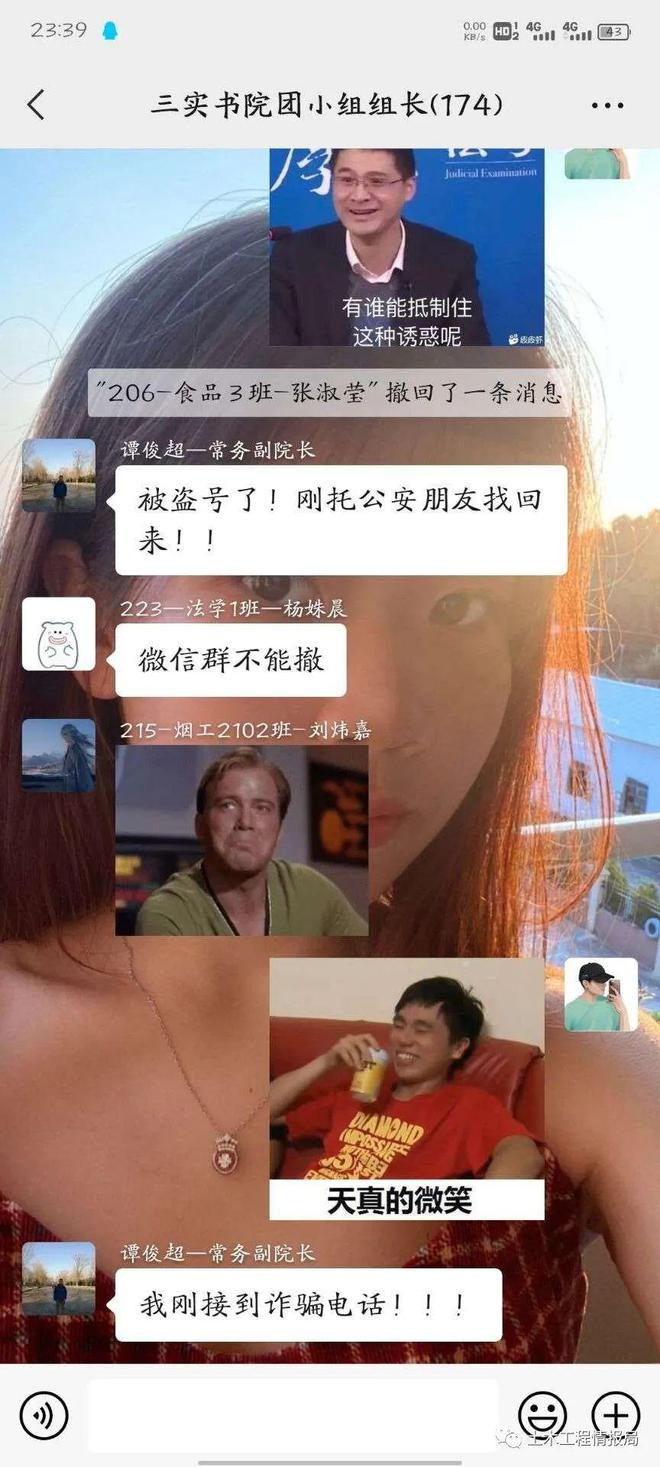Open avatar beside 我刚接到诈骗电话 message
The height and width of the screenshot is (1467, 660).
[59, 1279]
